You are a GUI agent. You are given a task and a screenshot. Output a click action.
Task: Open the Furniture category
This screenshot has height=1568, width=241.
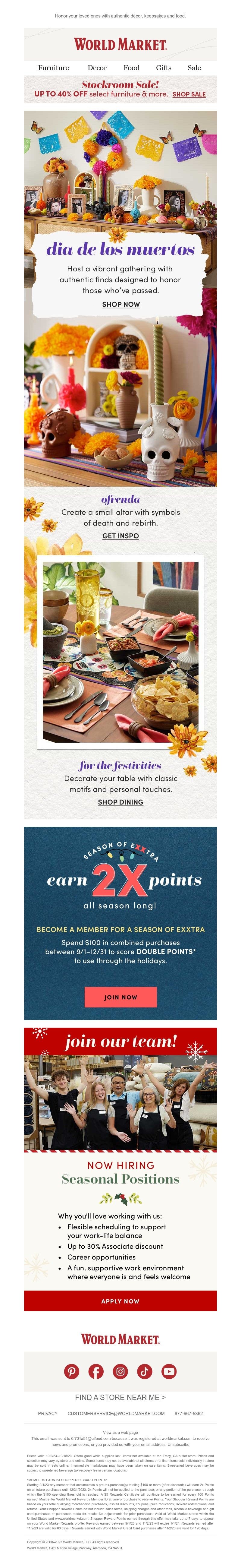[x=54, y=68]
